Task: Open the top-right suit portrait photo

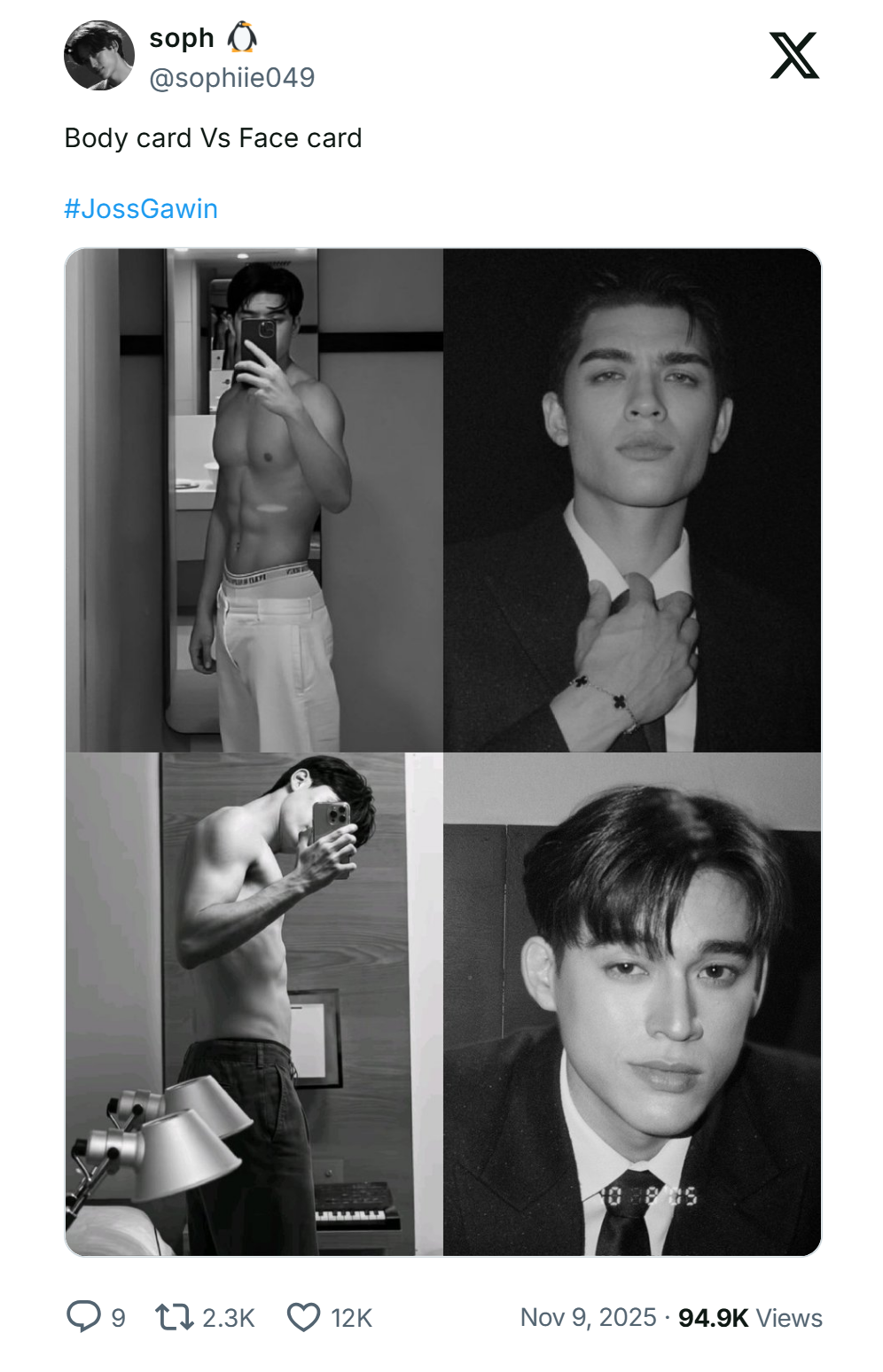Action: [x=632, y=500]
